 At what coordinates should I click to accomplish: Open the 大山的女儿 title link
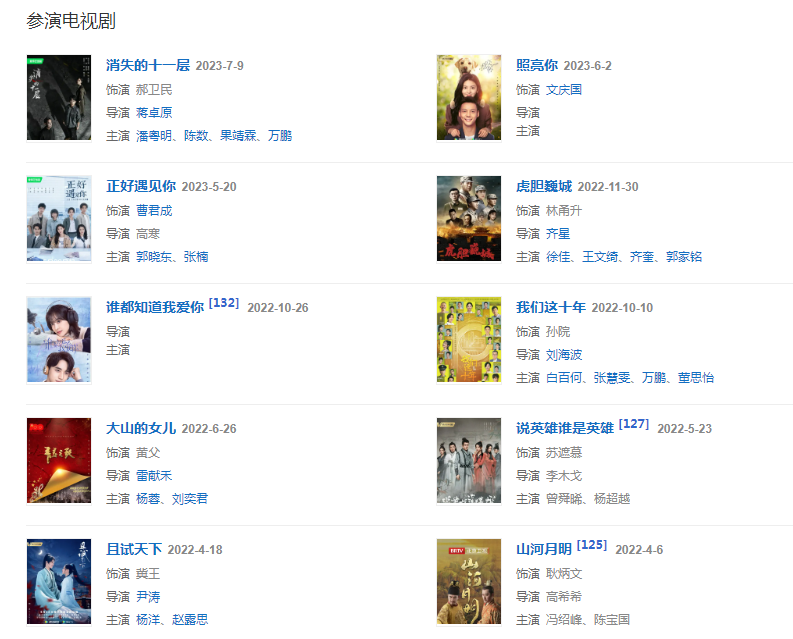tap(140, 429)
